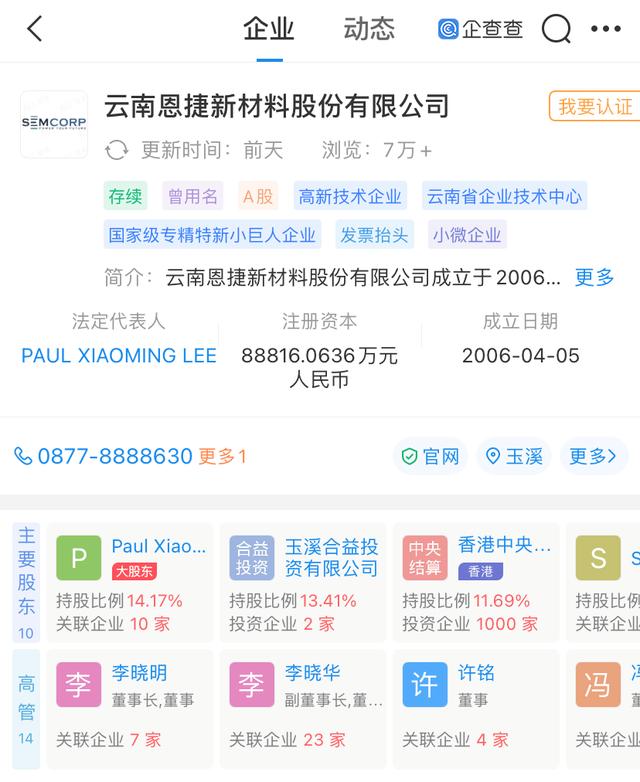This screenshot has width=640, height=782.
Task: Switch to the 动态 tab
Action: [369, 29]
